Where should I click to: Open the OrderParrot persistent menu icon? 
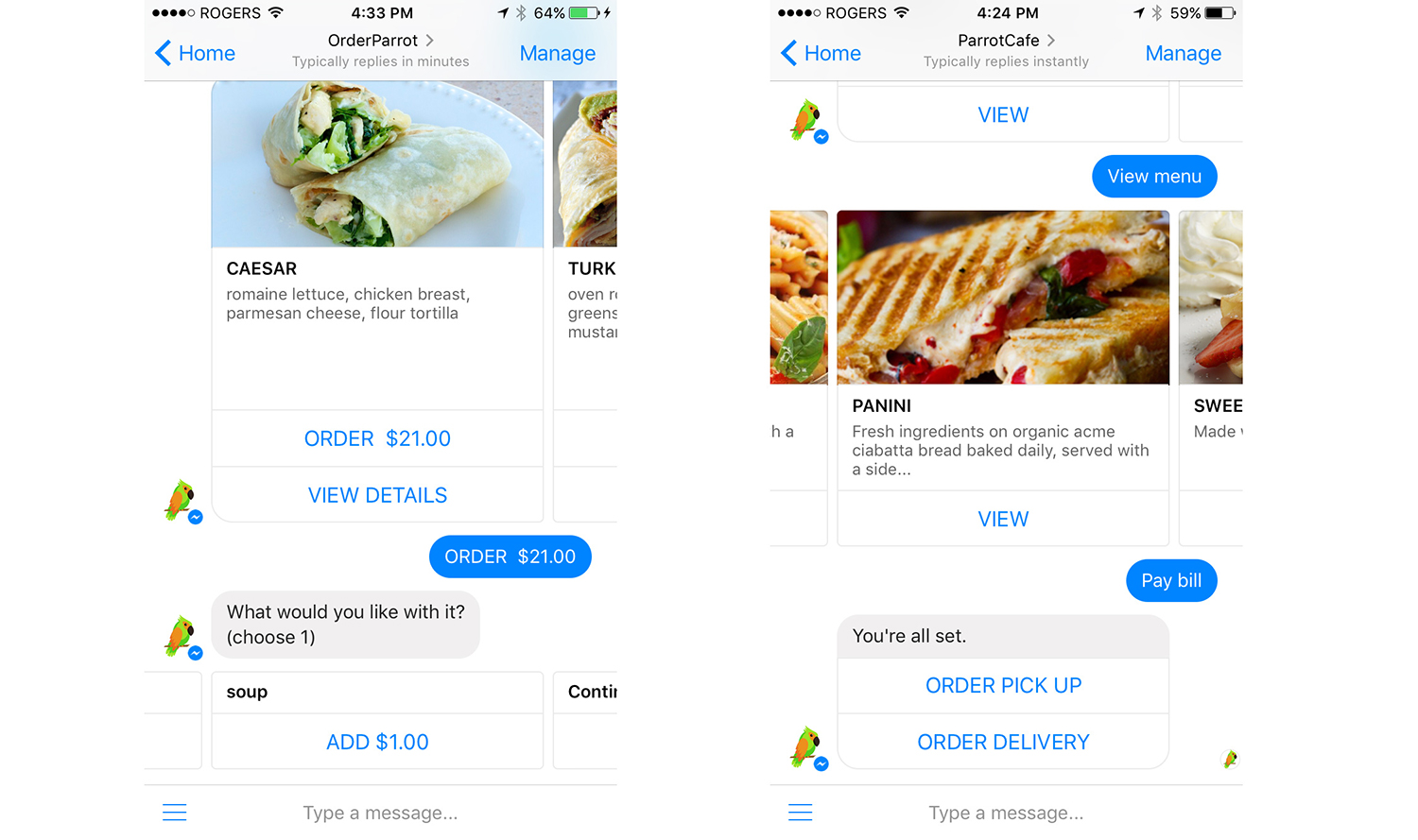[175, 813]
